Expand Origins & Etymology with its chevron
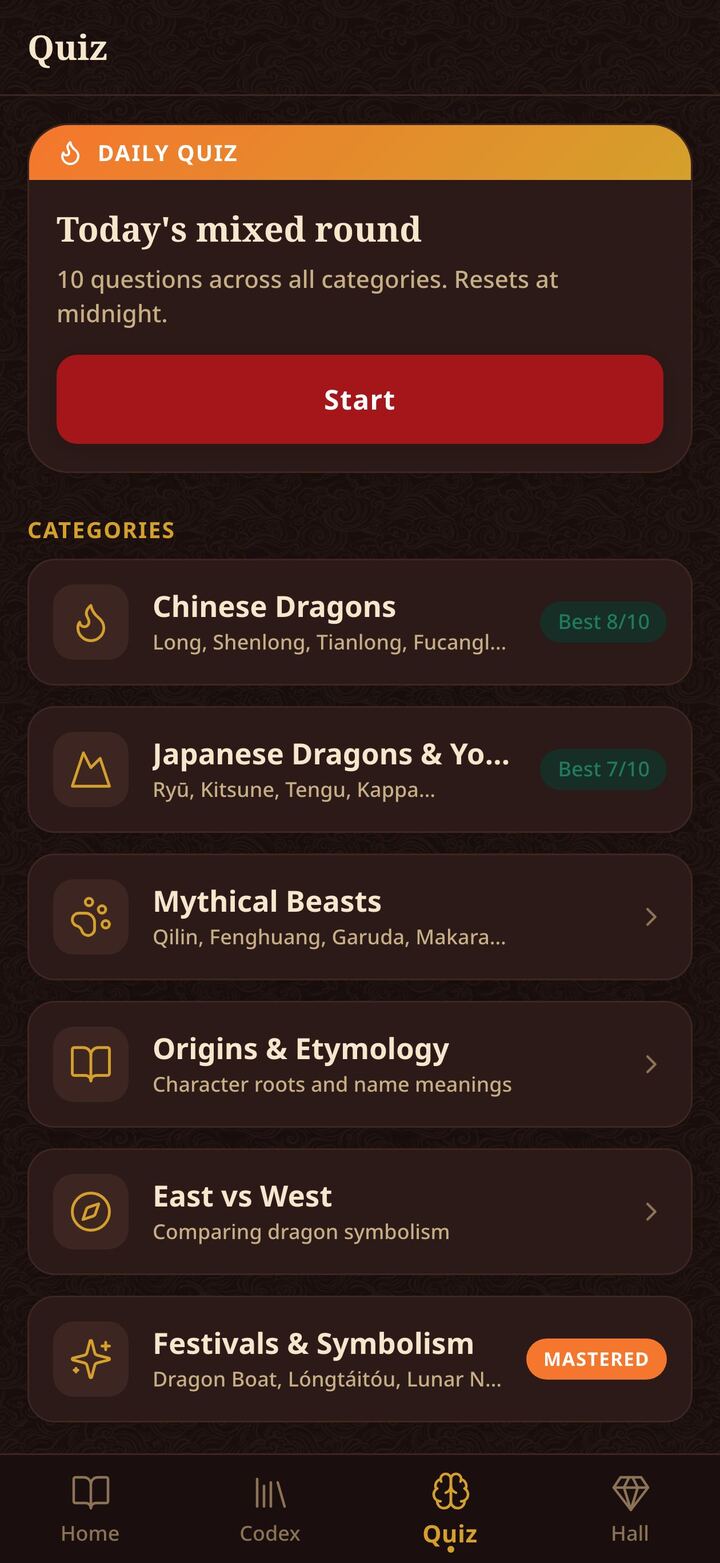The width and height of the screenshot is (720, 1563). 651,1064
